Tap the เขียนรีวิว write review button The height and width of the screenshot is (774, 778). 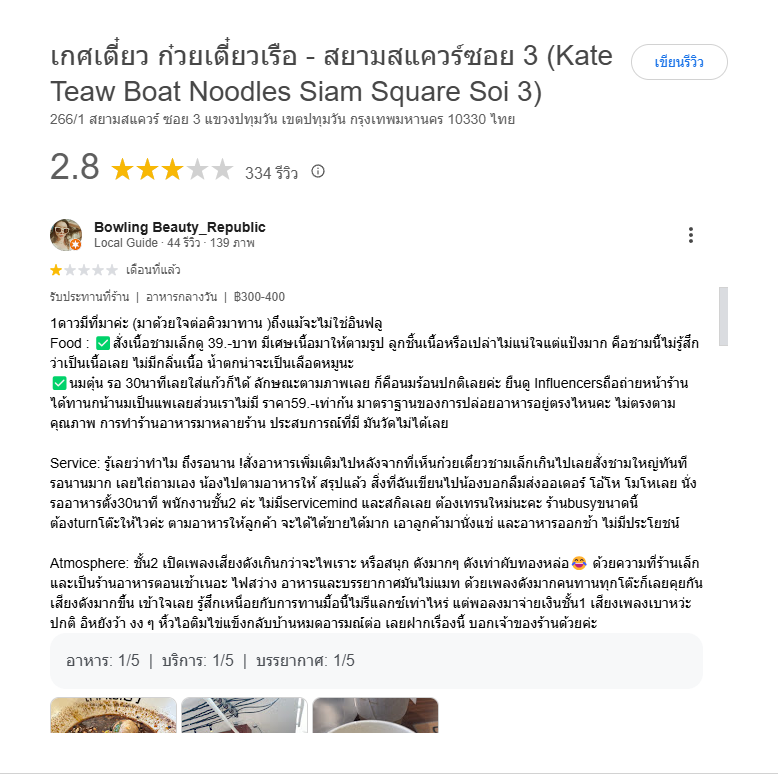point(679,62)
